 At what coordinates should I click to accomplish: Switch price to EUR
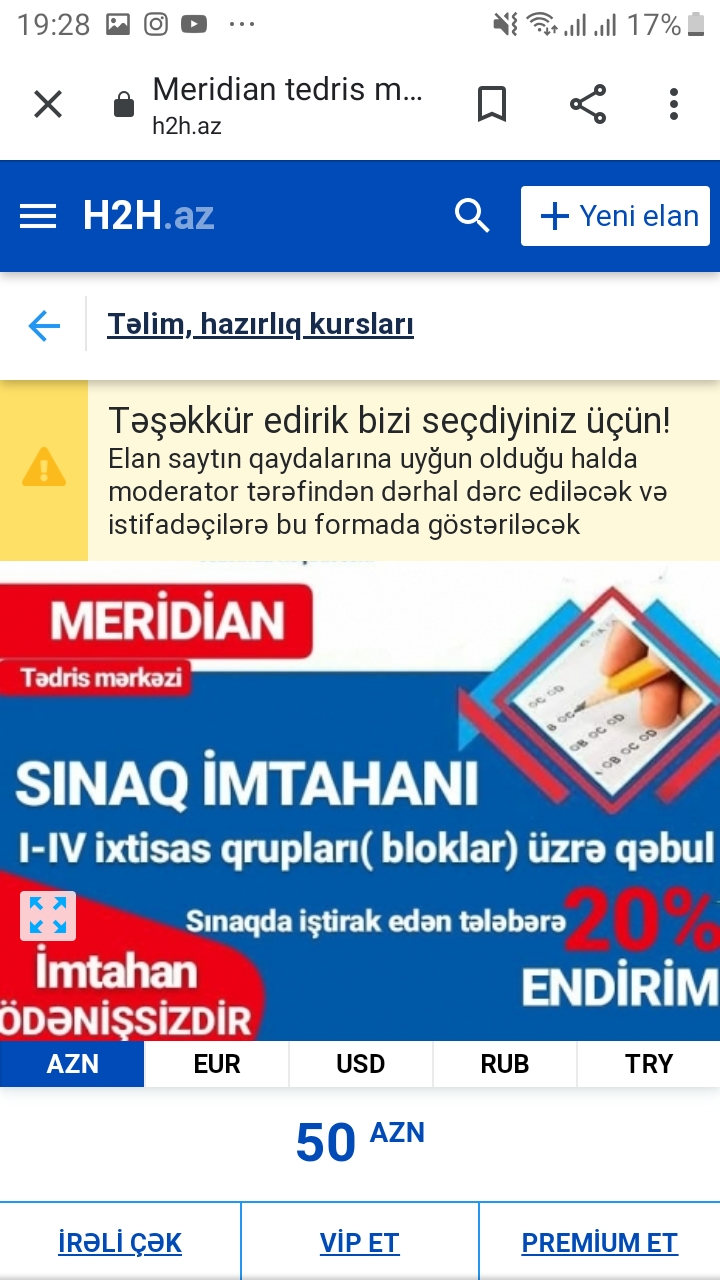coord(217,1064)
